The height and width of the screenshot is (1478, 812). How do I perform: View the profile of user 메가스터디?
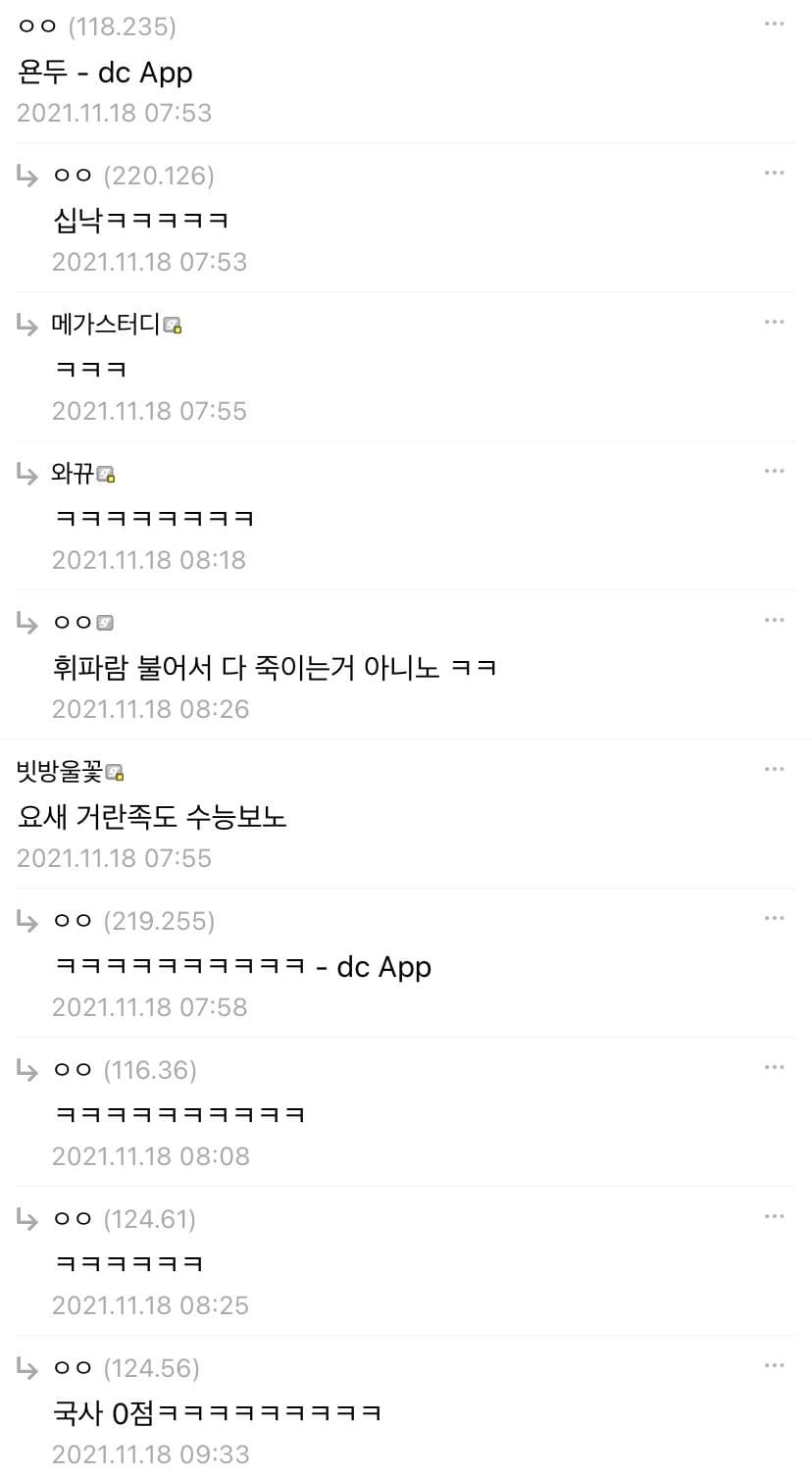click(105, 325)
